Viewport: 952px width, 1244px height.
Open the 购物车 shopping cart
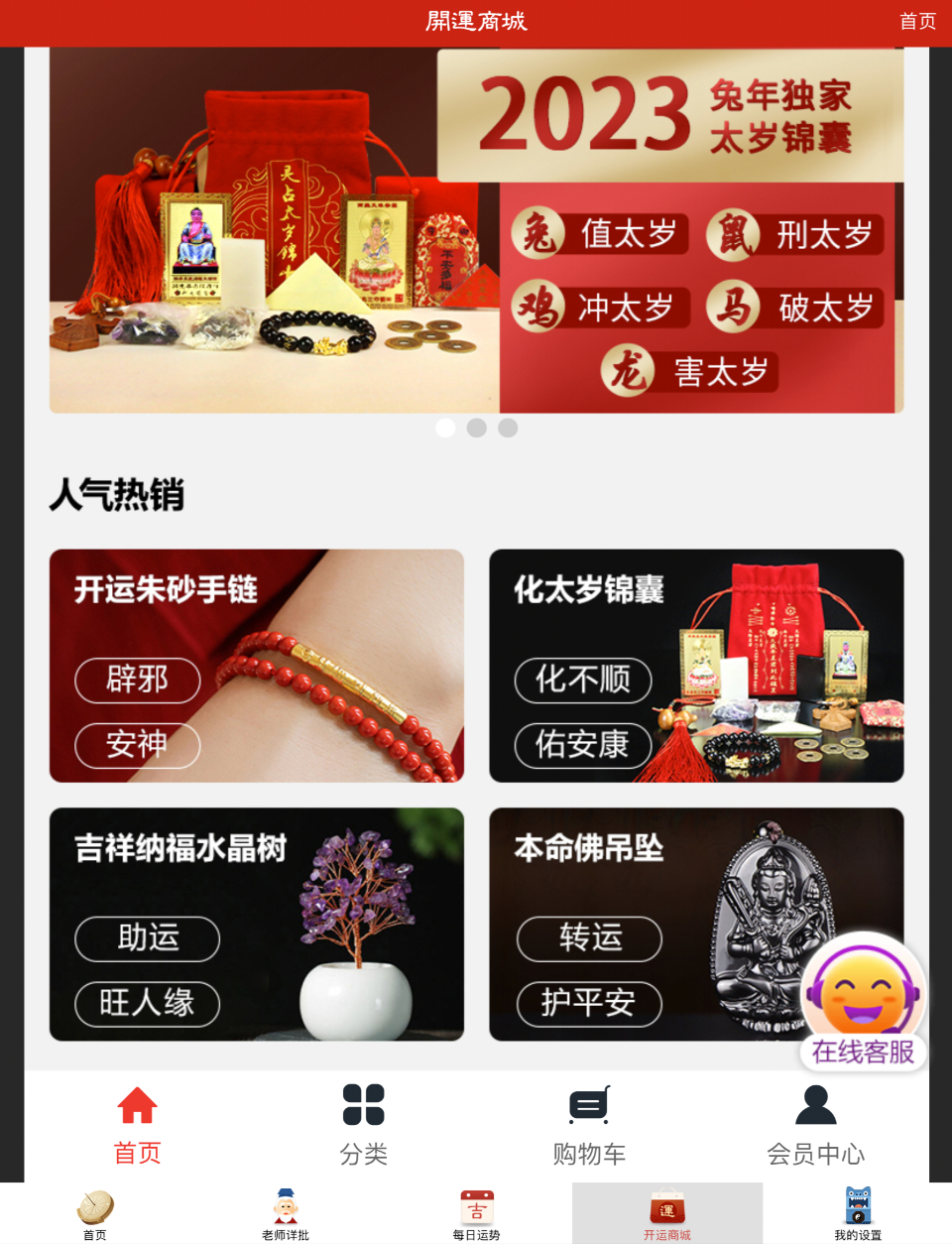click(589, 1126)
